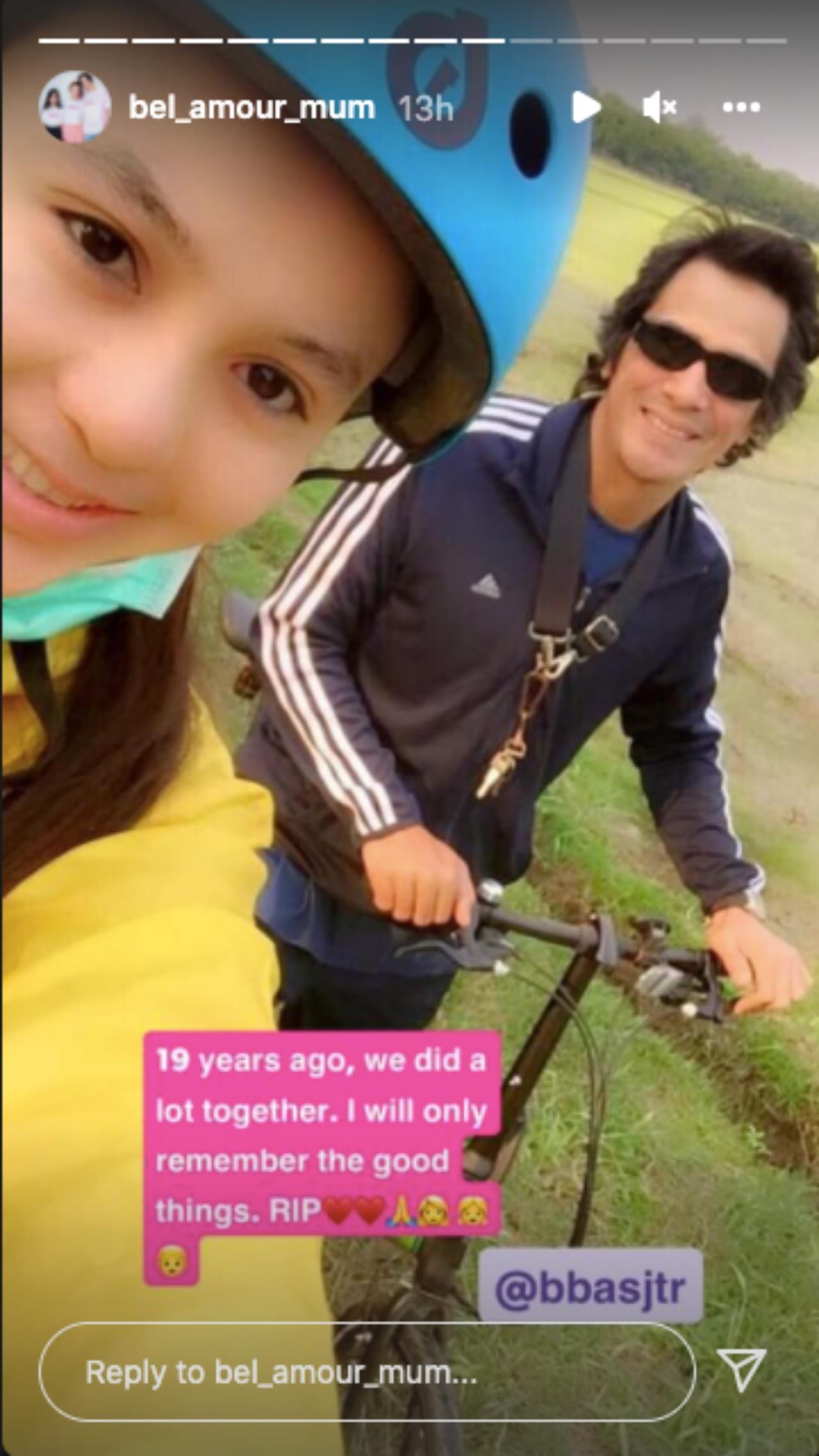Open bel_amour_mum profile picture
The height and width of the screenshot is (1456, 819).
pos(75,106)
